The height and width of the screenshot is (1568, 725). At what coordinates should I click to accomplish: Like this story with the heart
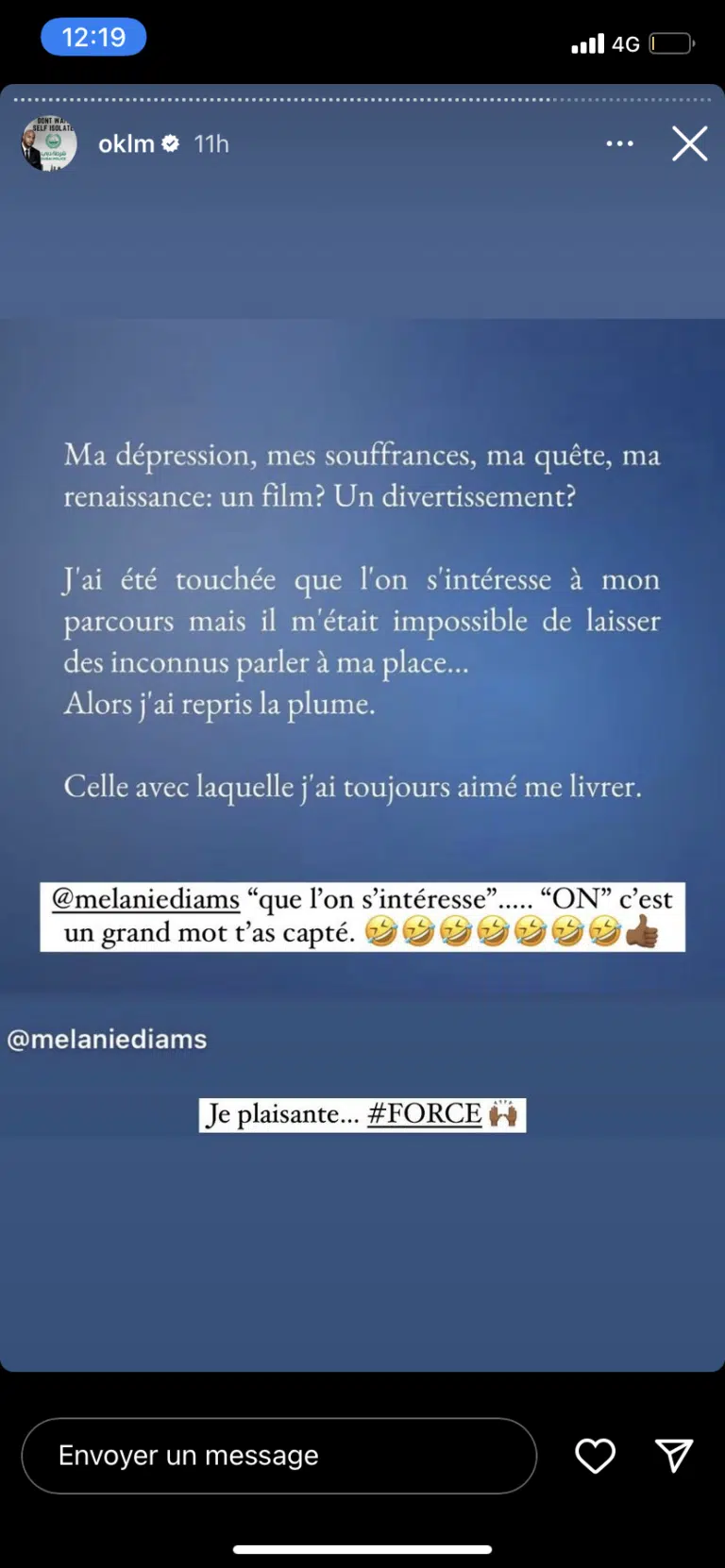pos(595,1455)
